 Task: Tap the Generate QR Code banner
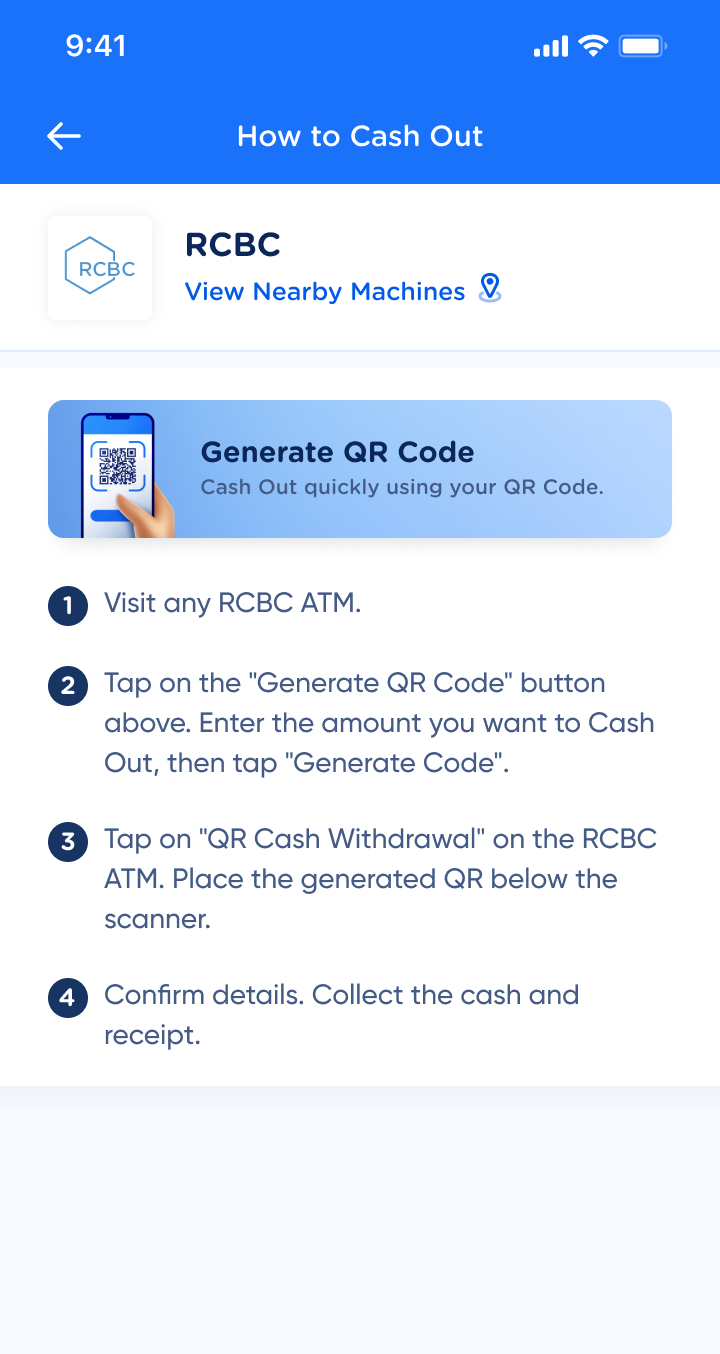point(360,469)
